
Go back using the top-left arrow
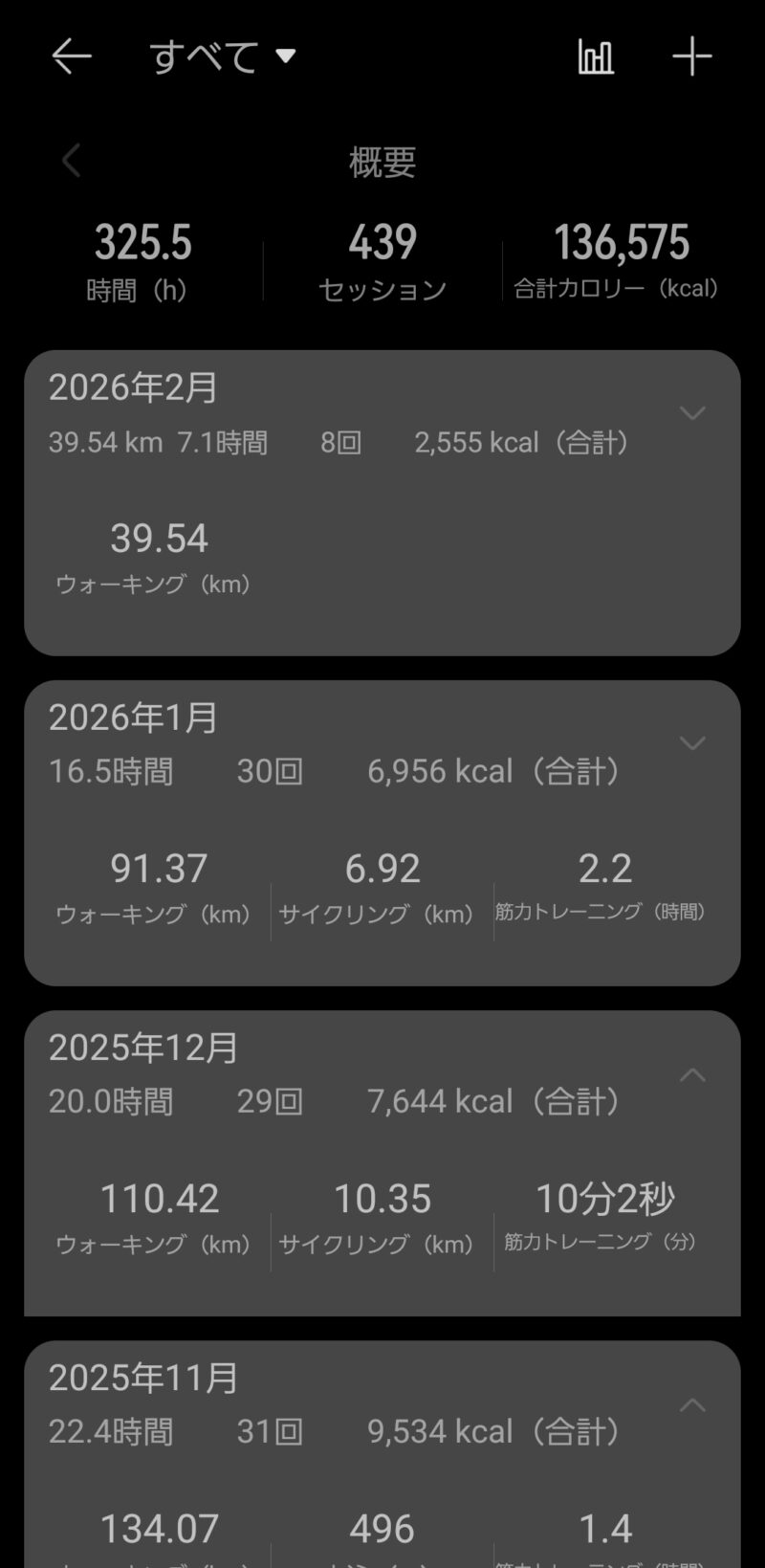[x=72, y=56]
